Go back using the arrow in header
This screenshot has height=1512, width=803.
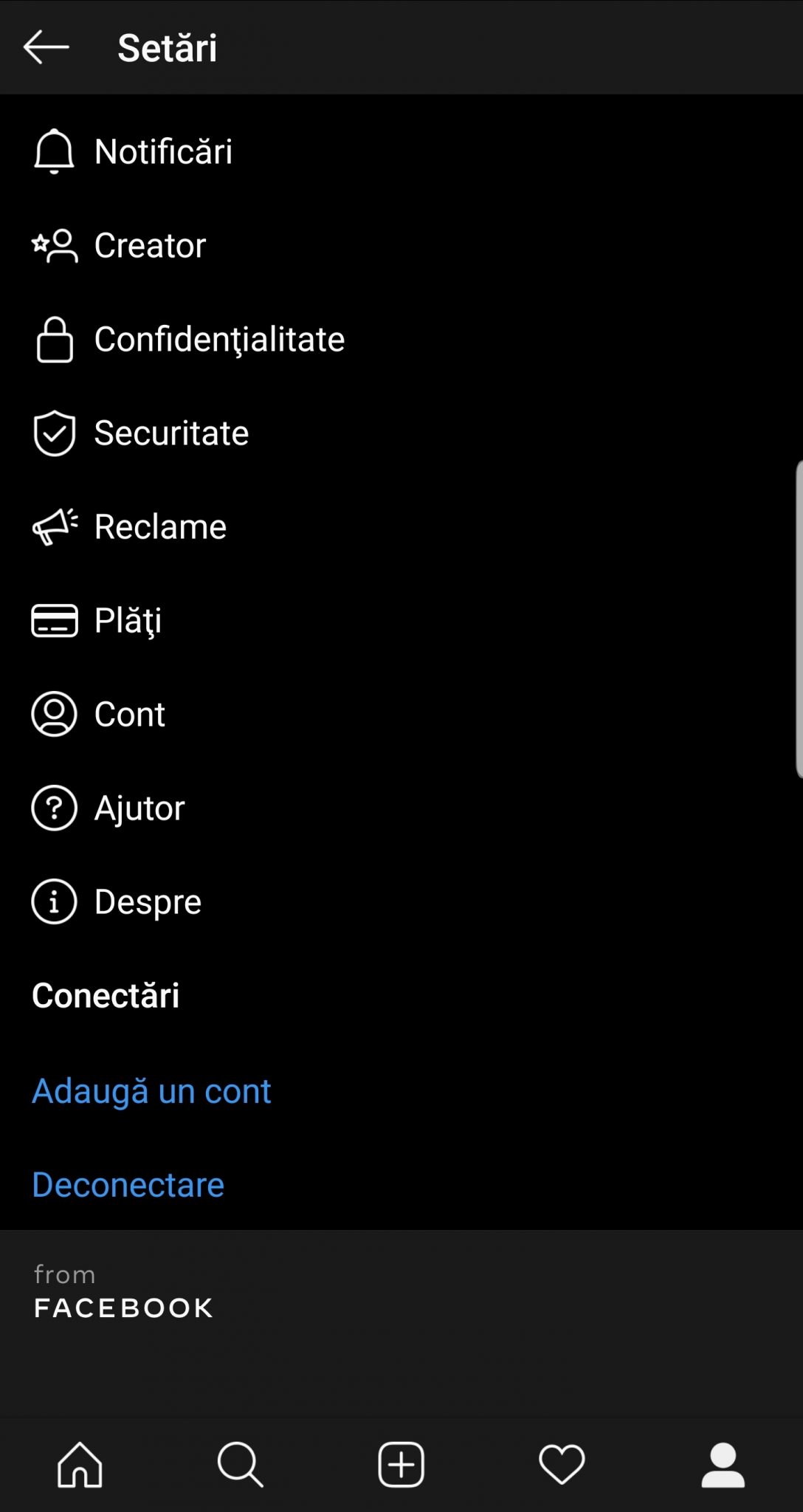click(46, 47)
